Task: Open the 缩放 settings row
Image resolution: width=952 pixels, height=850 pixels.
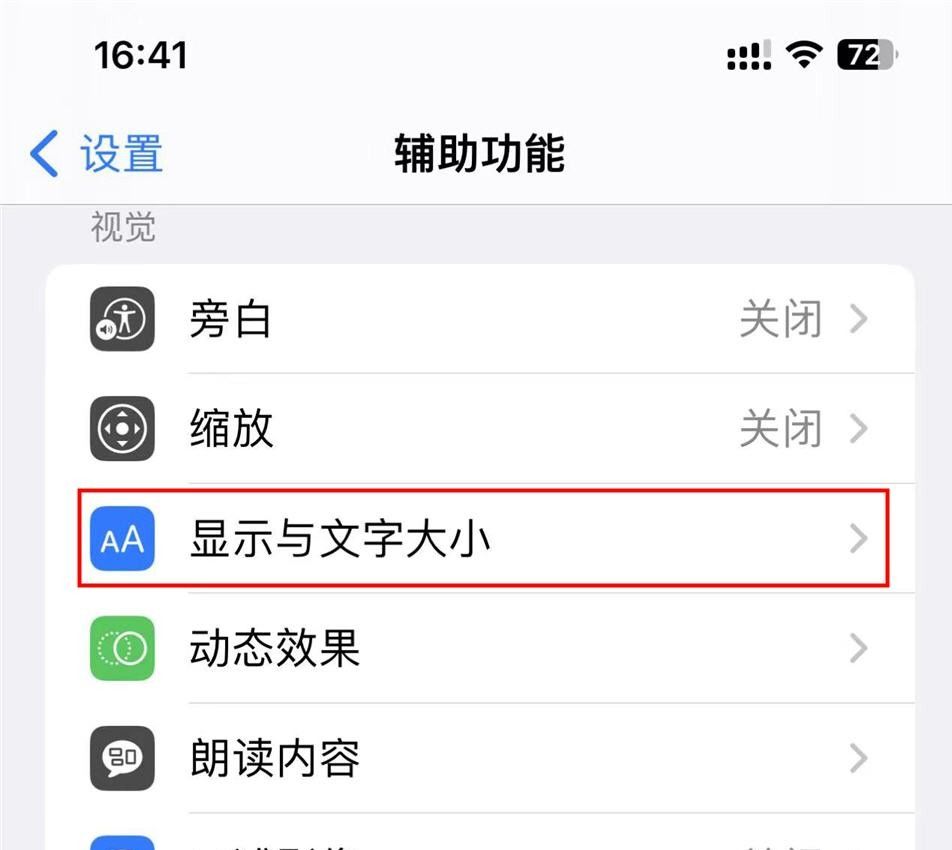Action: point(480,430)
